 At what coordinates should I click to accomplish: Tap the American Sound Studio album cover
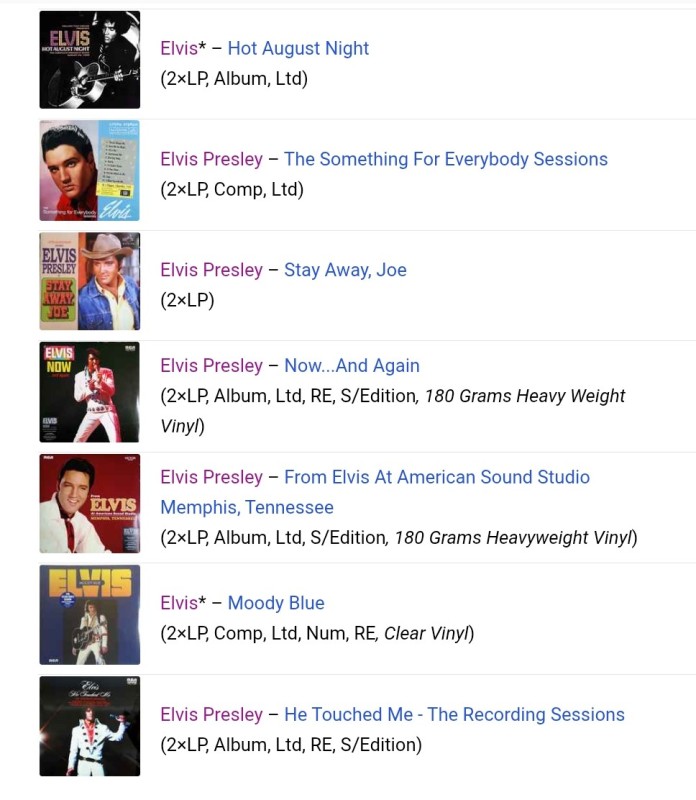(90, 503)
